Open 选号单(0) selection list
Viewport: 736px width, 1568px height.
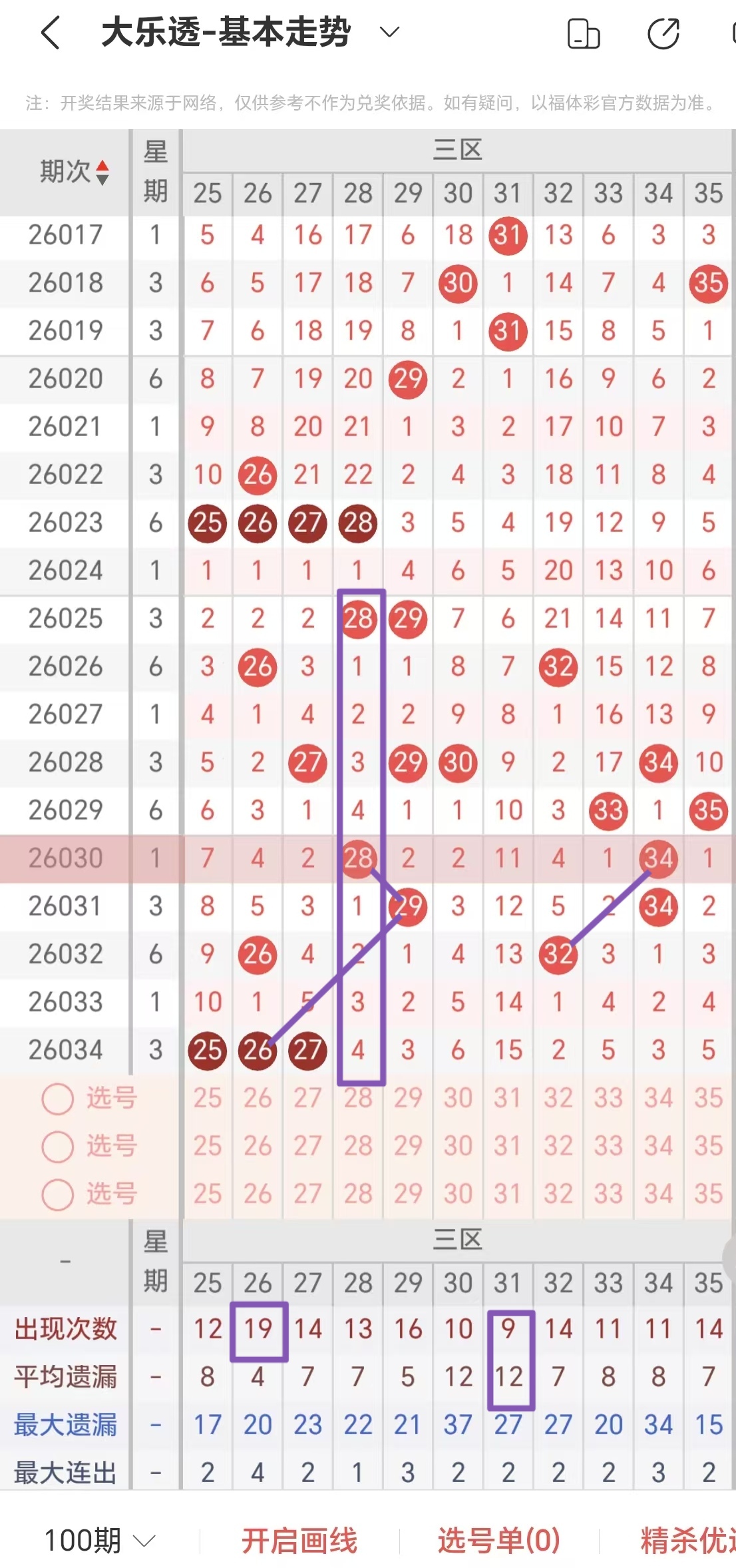tap(498, 1541)
